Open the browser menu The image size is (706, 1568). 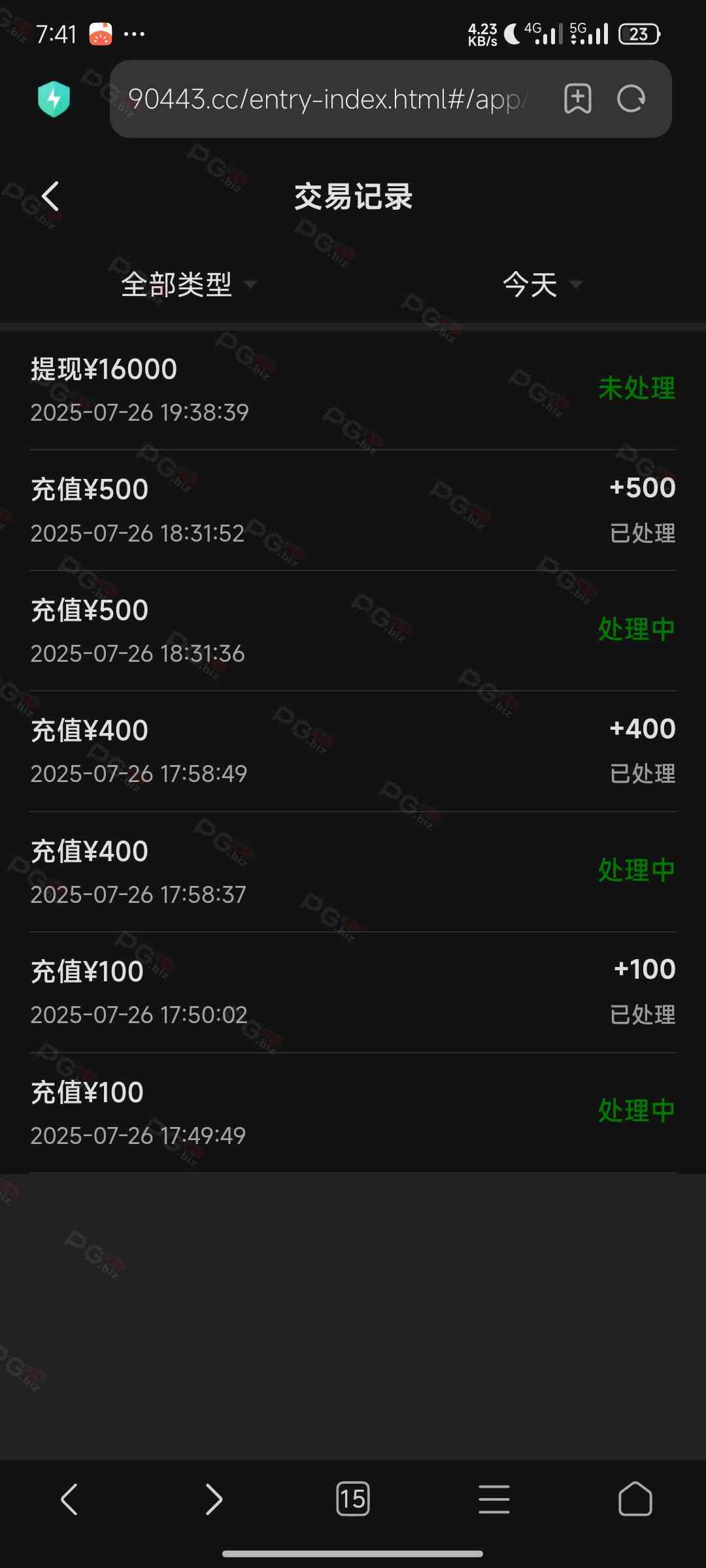494,1499
